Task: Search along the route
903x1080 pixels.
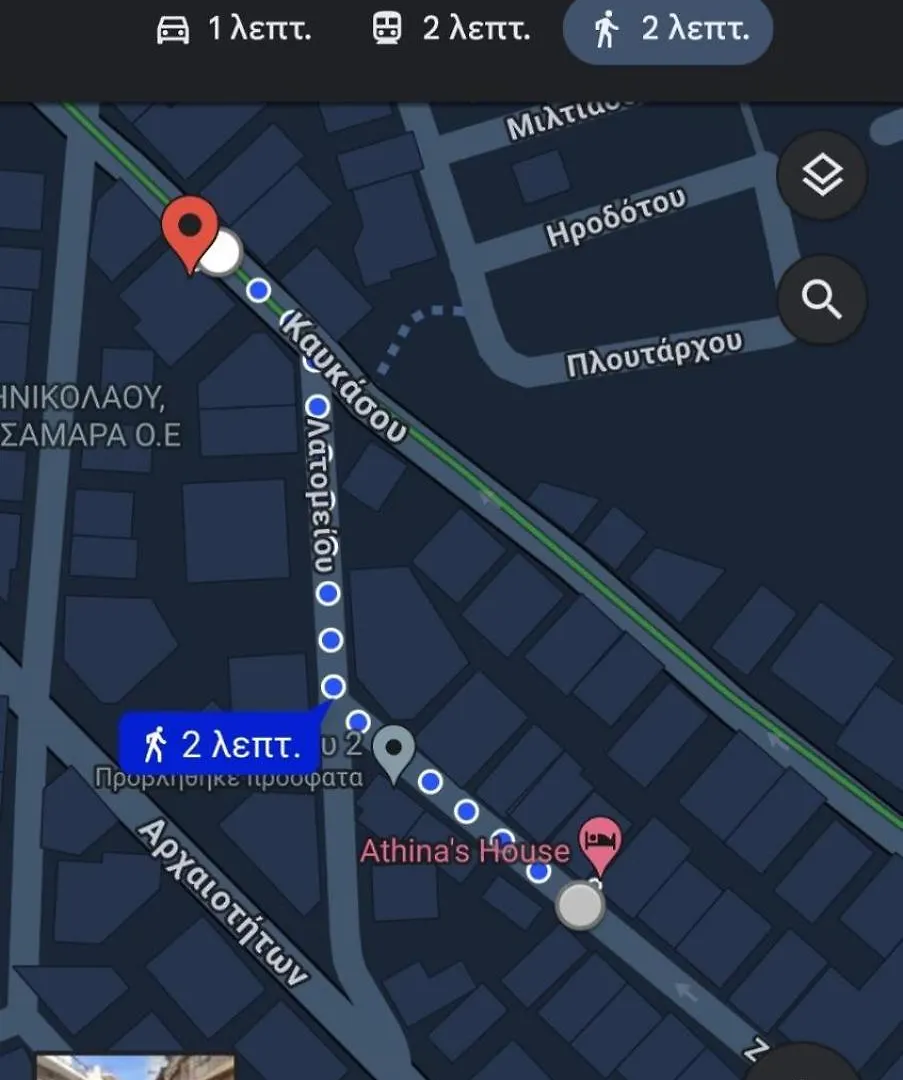Action: (821, 299)
